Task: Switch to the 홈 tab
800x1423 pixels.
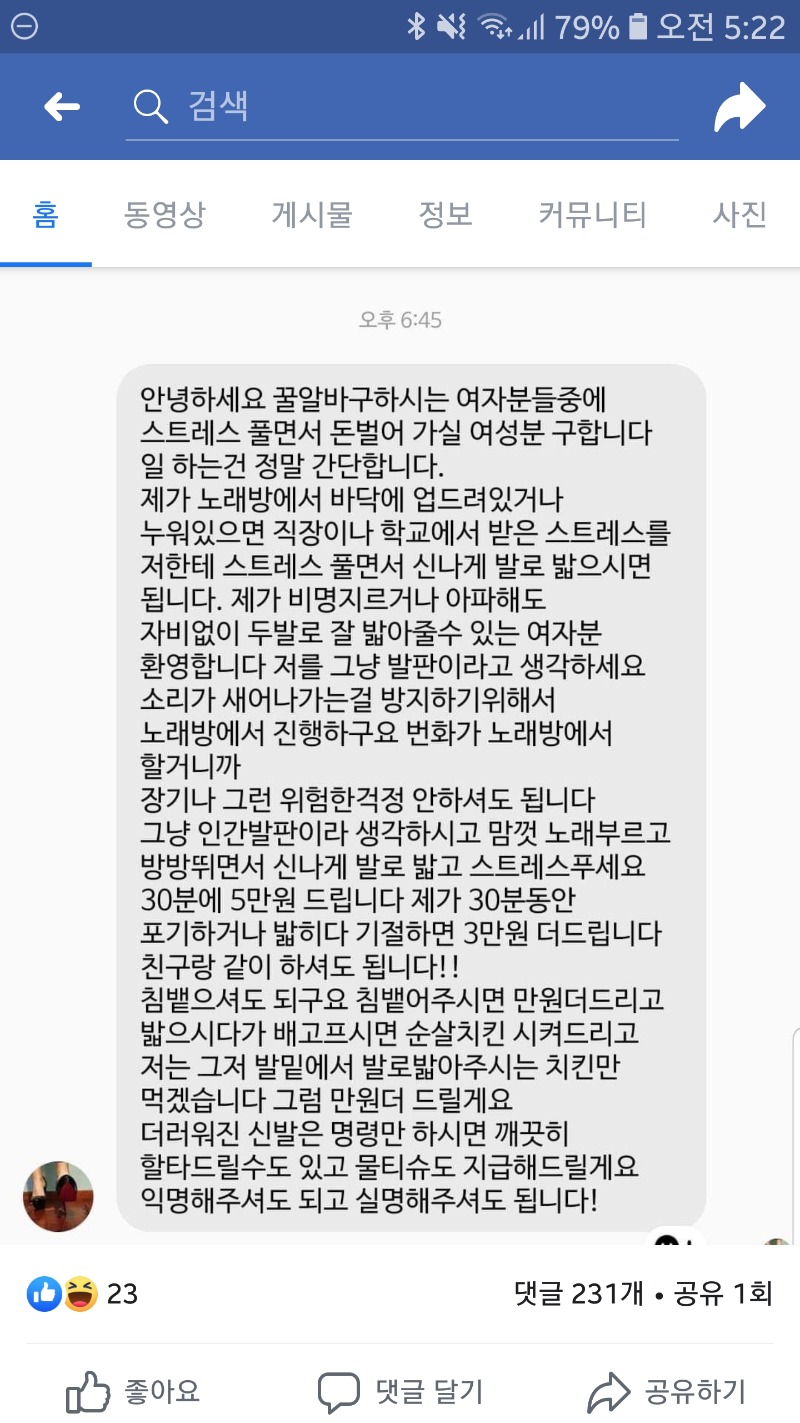Action: pyautogui.click(x=45, y=214)
